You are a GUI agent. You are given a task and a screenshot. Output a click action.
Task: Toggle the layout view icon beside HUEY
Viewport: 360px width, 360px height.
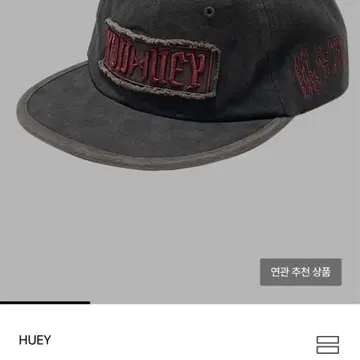coord(328,345)
